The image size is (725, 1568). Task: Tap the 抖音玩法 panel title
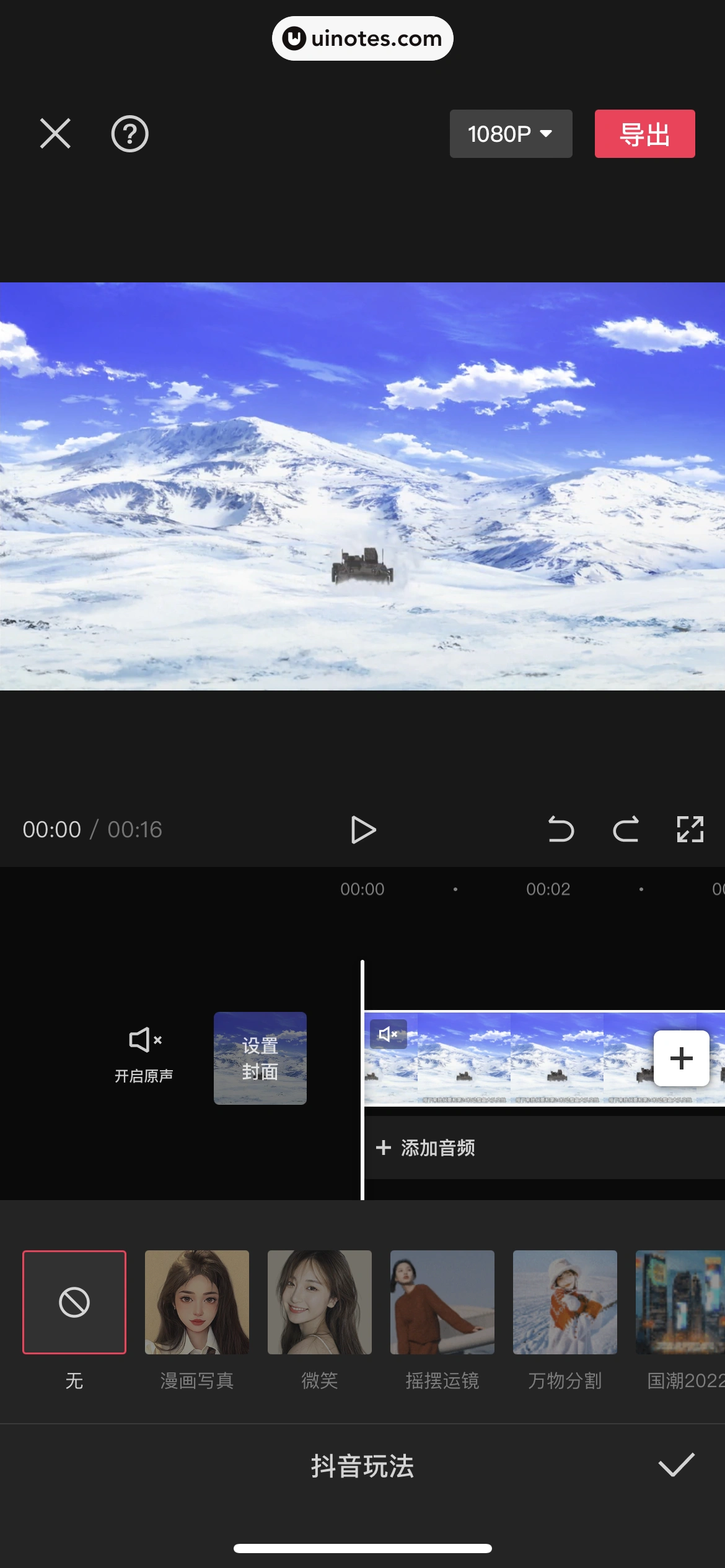pos(362,1466)
